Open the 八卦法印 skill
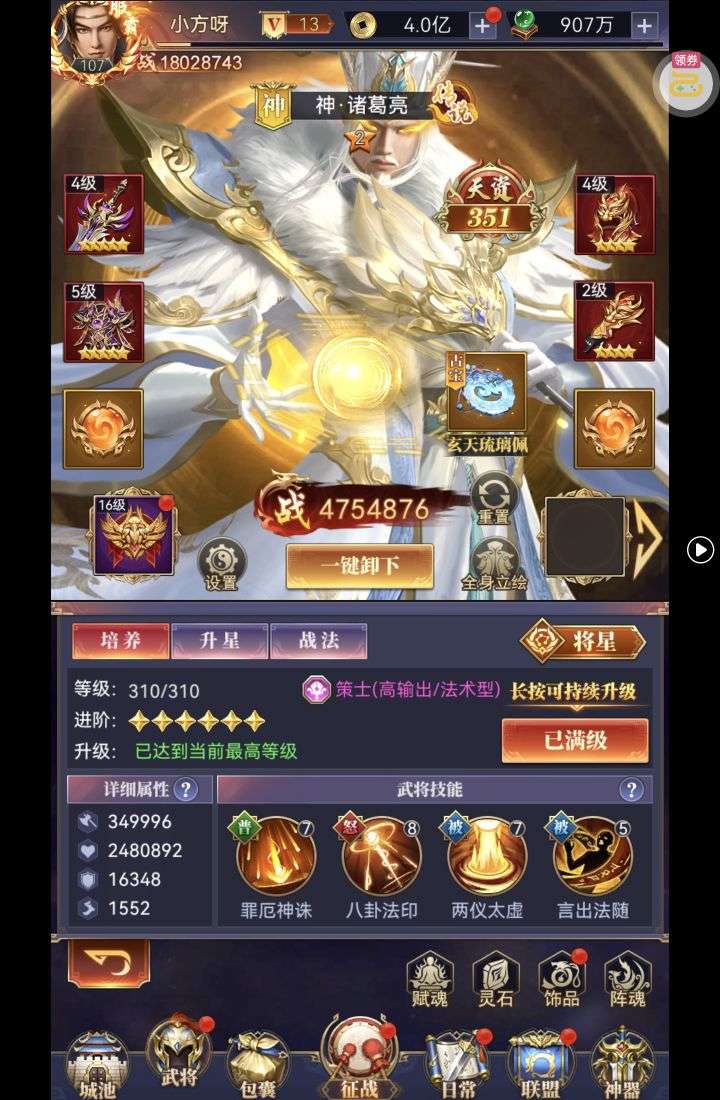This screenshot has height=1100, width=720. (x=381, y=857)
